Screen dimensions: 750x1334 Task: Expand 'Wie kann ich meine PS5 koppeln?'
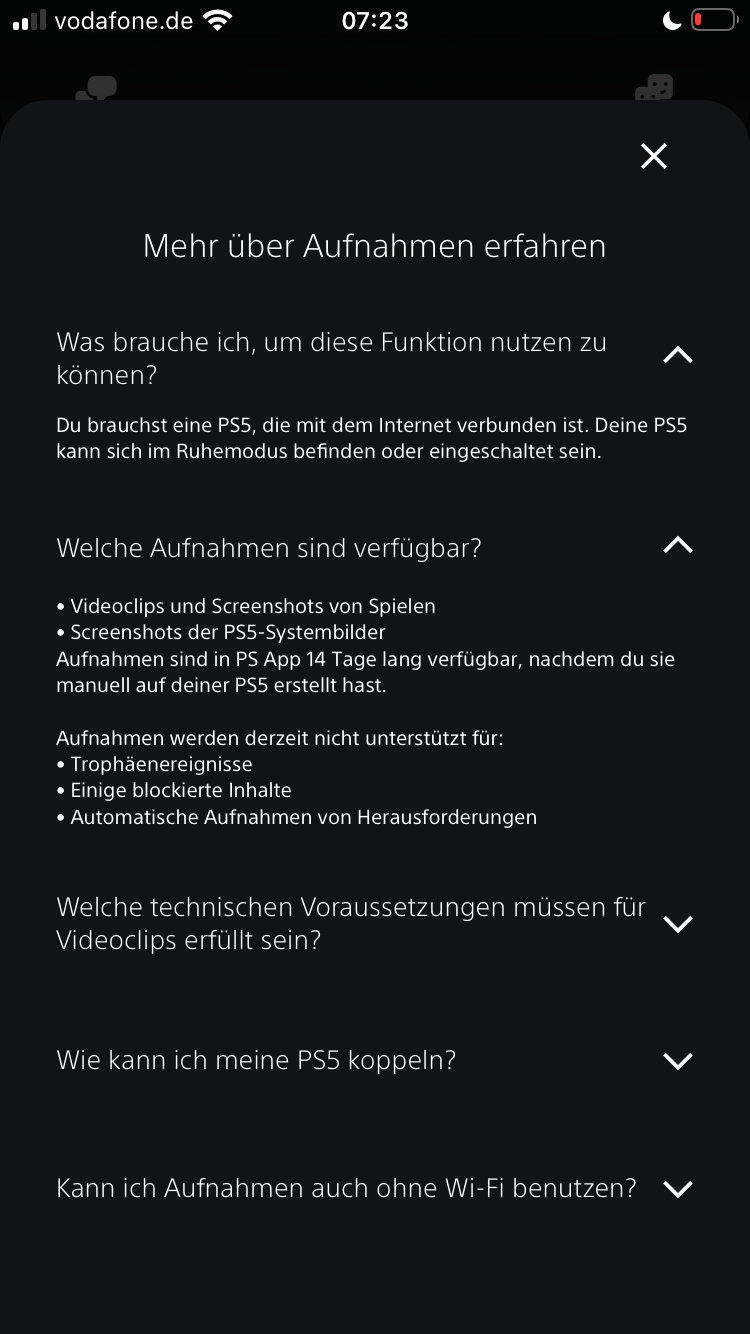[x=677, y=1061]
